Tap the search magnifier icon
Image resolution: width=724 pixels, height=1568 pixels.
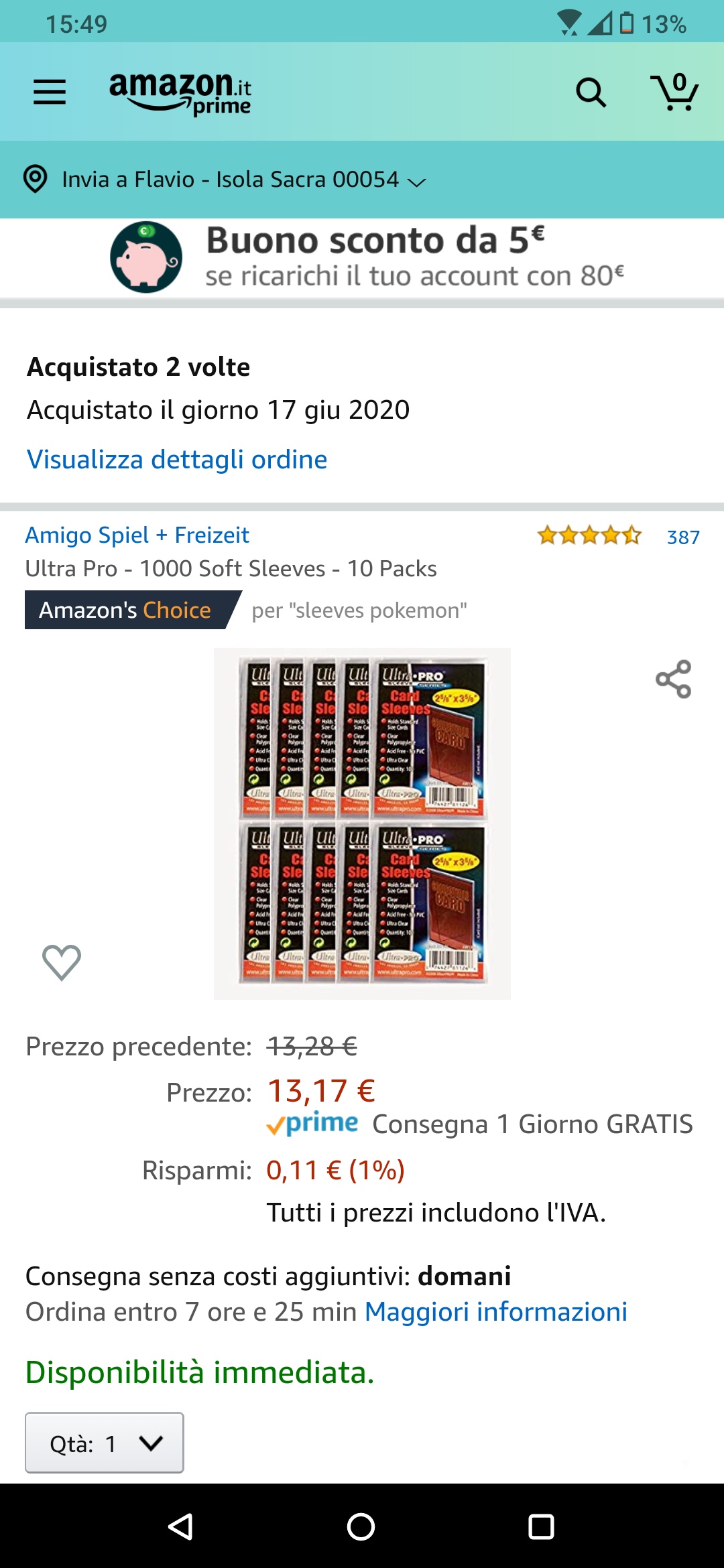(591, 92)
